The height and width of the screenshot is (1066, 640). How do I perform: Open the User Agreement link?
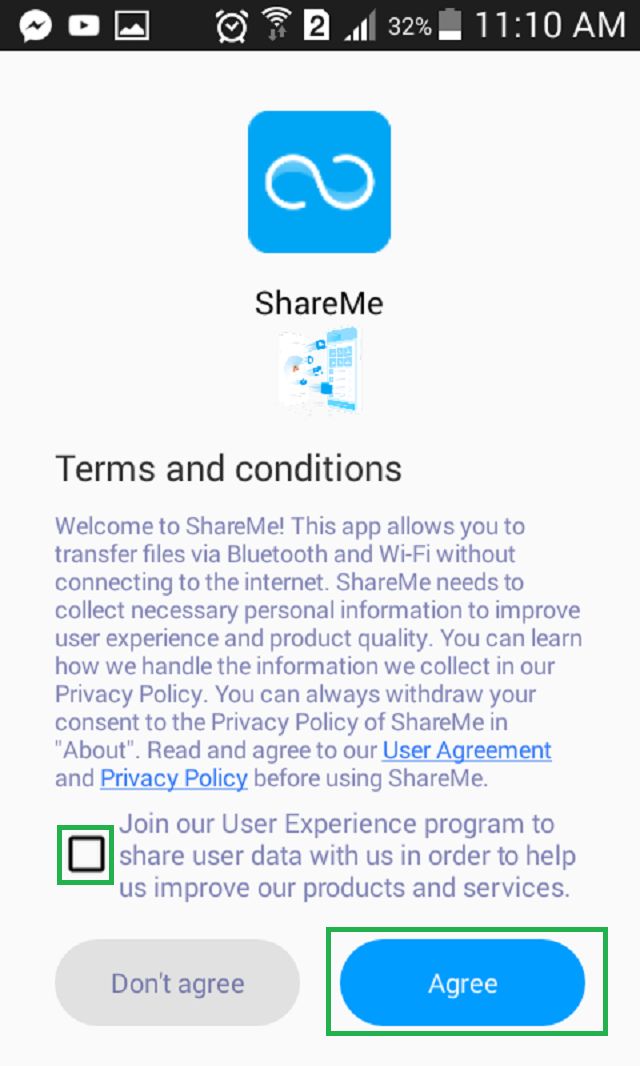[x=467, y=750]
